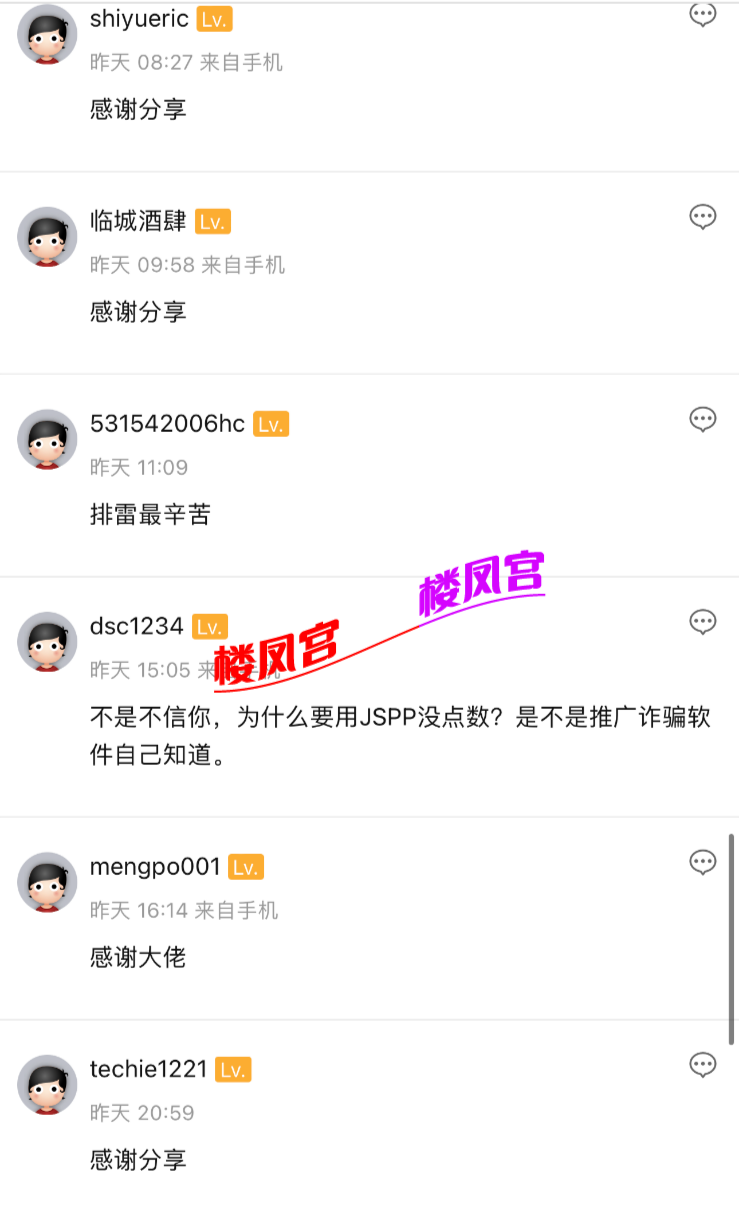Image resolution: width=739 pixels, height=1211 pixels.
Task: Reply to dsc1234's comment
Action: [x=703, y=622]
